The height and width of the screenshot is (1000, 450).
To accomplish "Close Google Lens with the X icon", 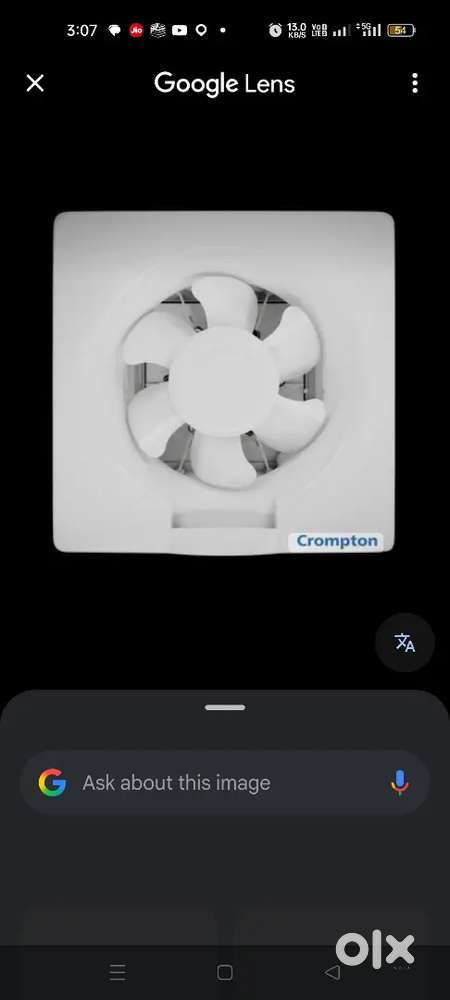I will coord(35,83).
